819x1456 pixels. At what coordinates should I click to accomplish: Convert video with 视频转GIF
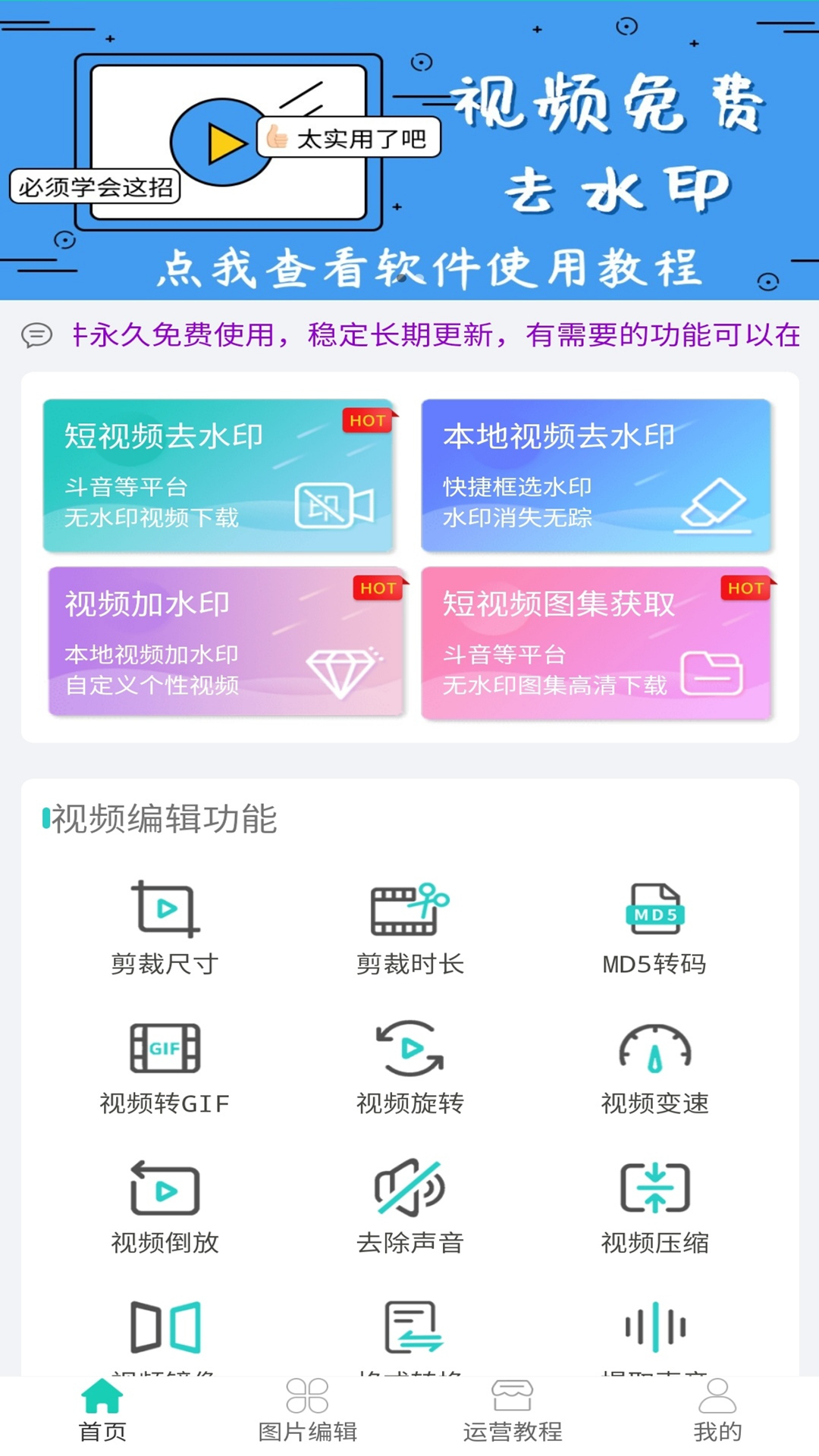(x=165, y=1067)
